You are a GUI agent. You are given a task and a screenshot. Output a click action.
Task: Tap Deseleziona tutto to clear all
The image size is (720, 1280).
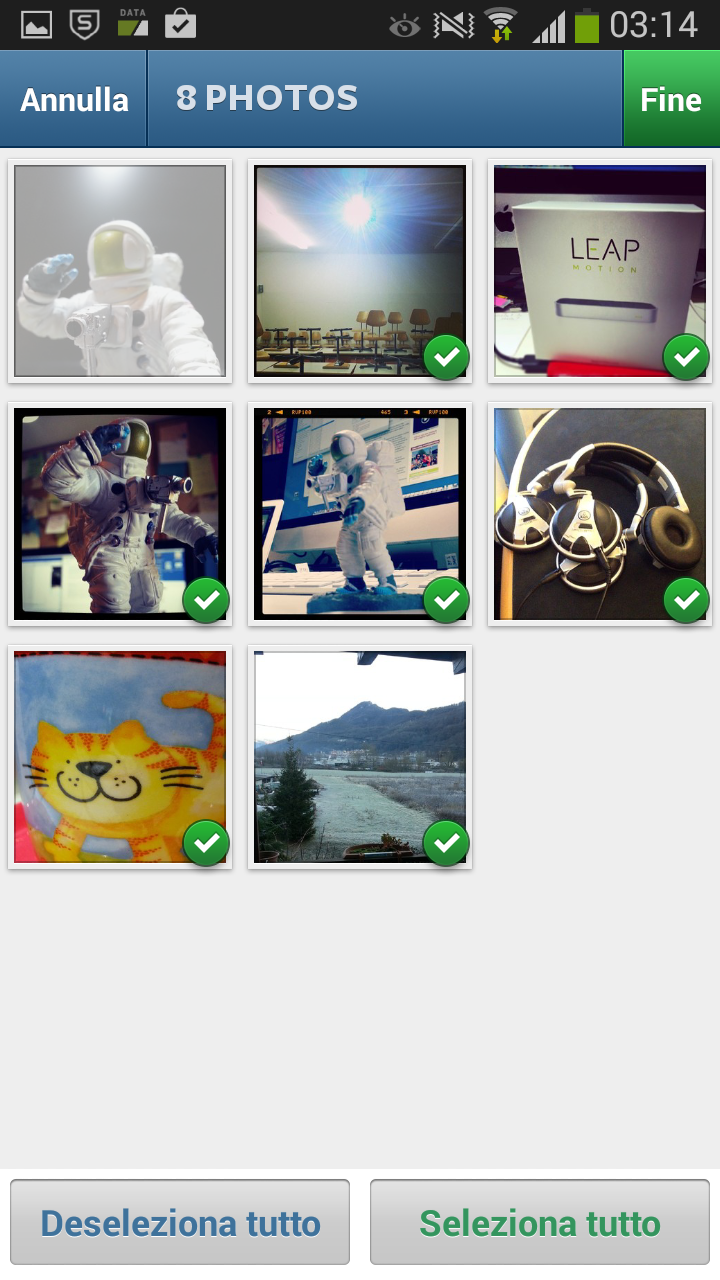pos(180,1223)
